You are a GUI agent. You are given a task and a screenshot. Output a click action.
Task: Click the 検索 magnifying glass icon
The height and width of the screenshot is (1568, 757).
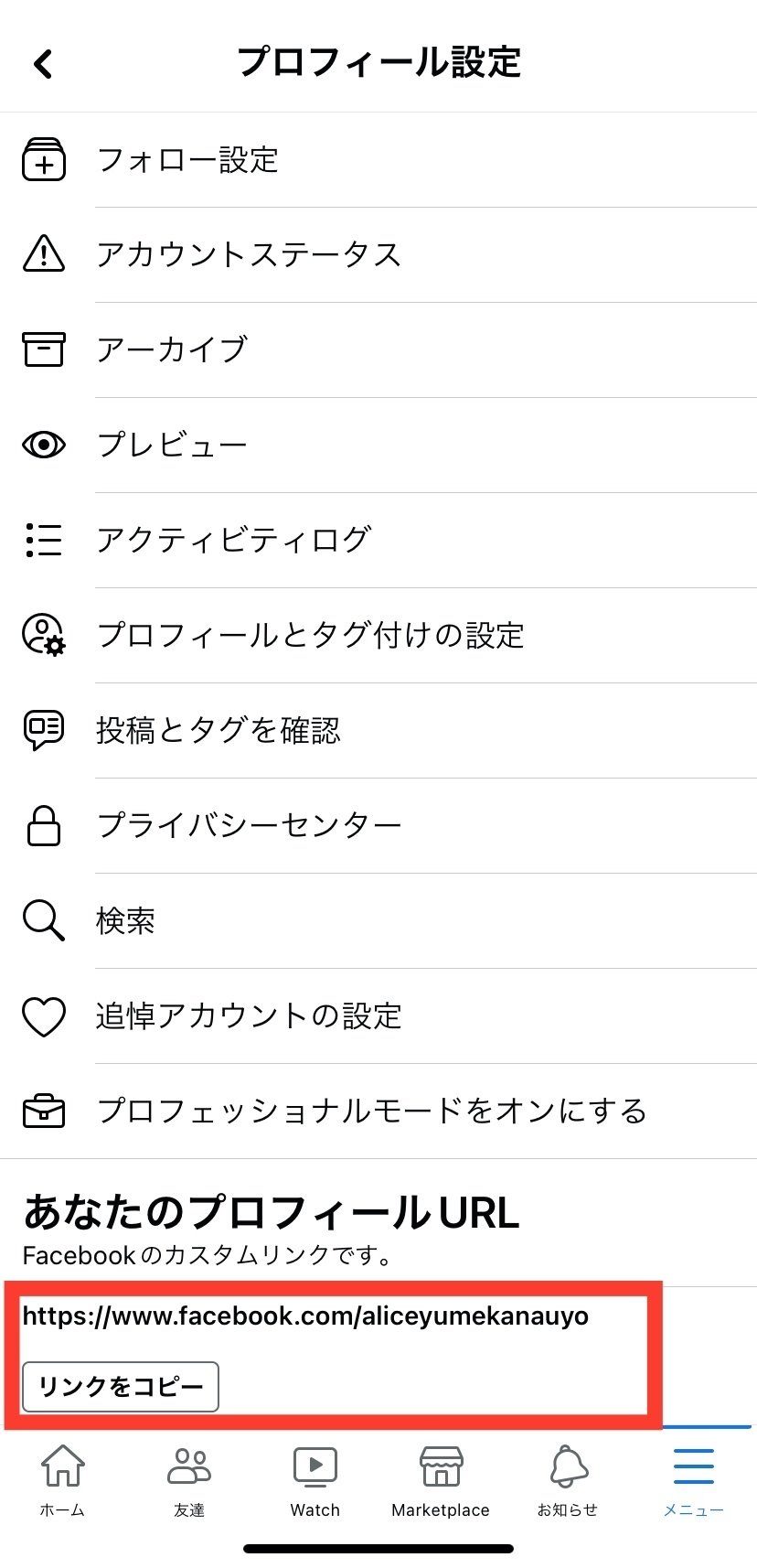(x=43, y=920)
